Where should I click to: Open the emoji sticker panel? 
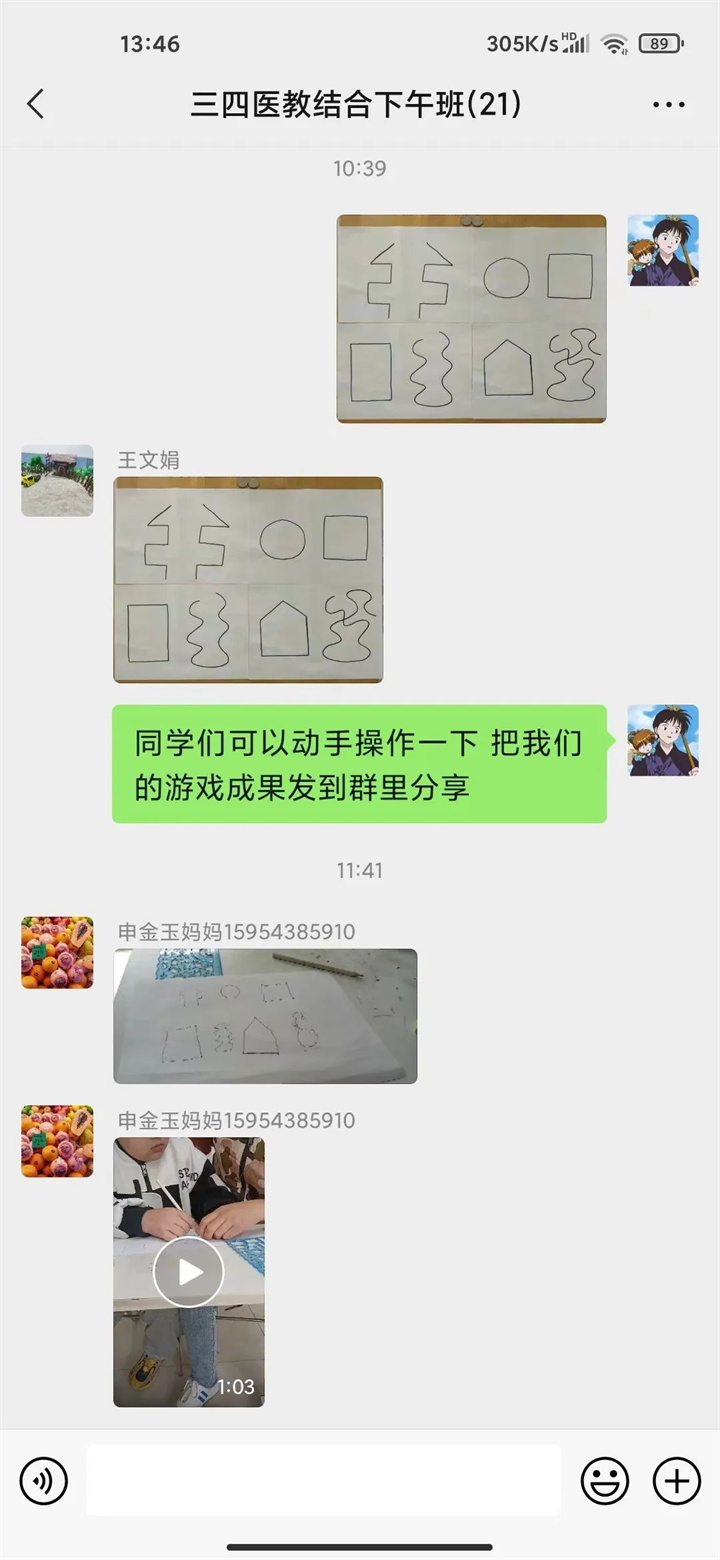tap(605, 1480)
